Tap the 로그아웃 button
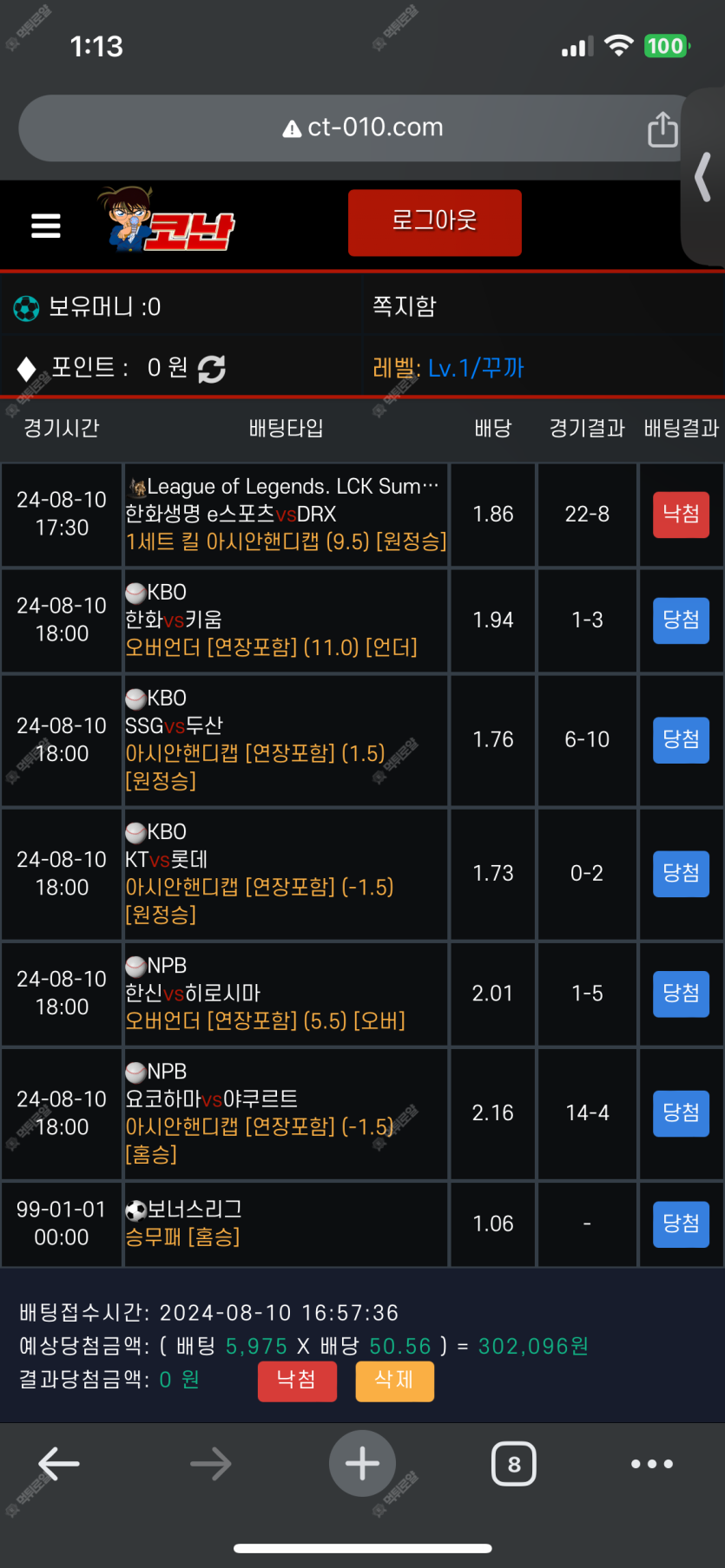This screenshot has height=1568, width=725. (x=435, y=223)
